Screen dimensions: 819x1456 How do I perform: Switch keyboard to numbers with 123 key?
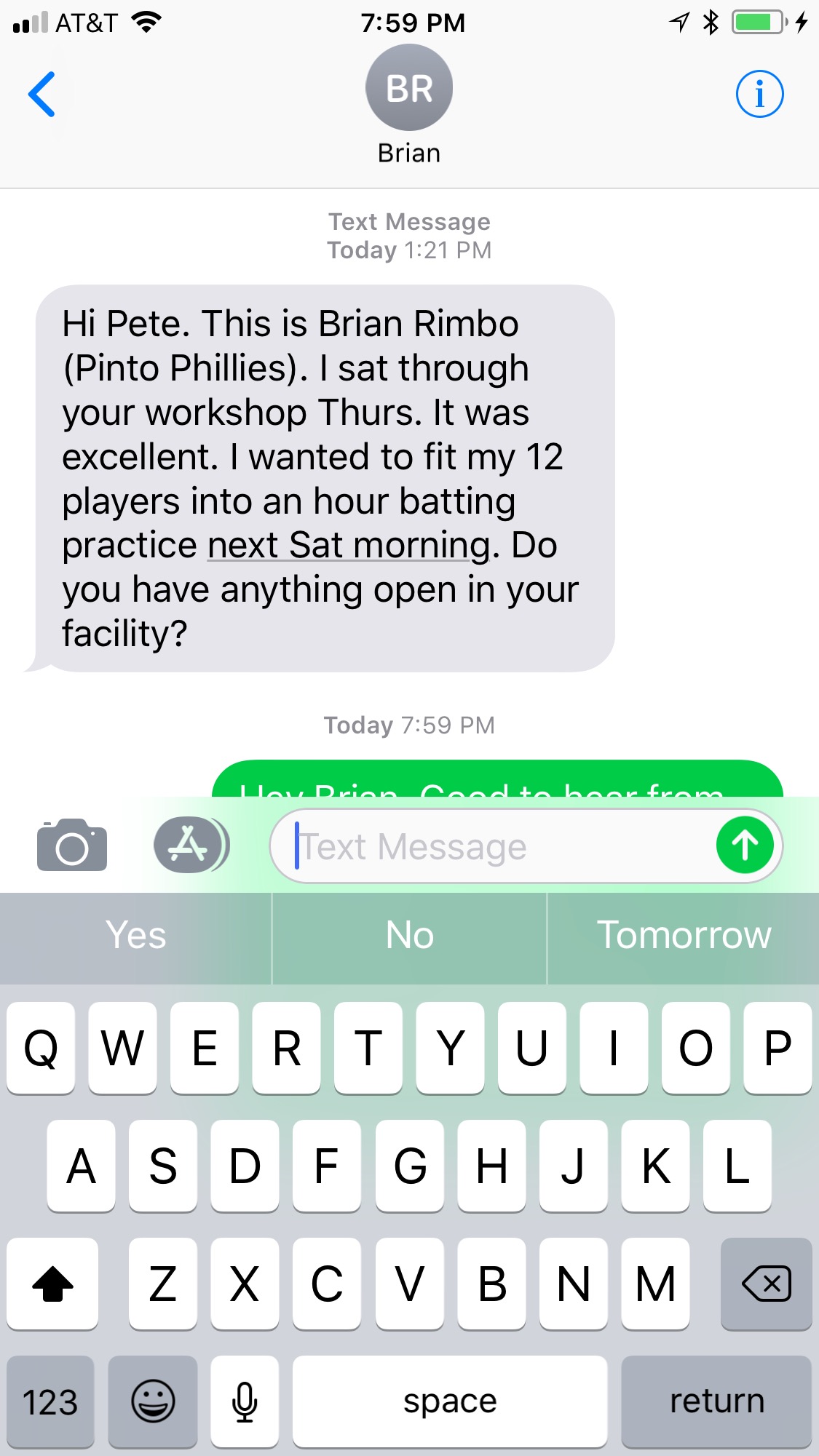(x=50, y=1401)
